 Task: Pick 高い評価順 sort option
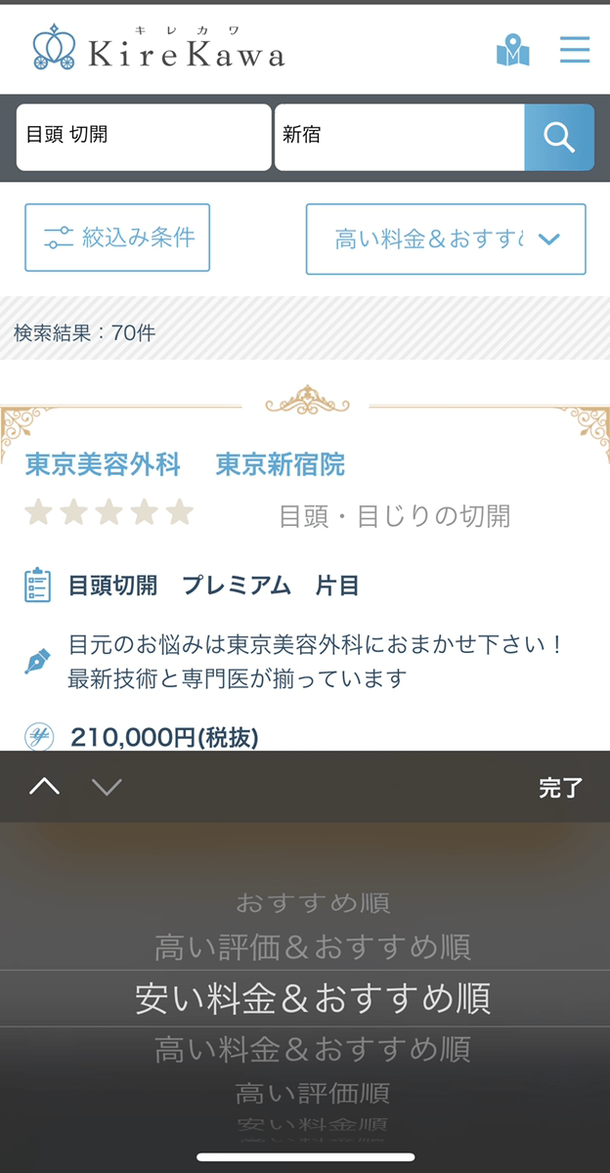[312, 1092]
